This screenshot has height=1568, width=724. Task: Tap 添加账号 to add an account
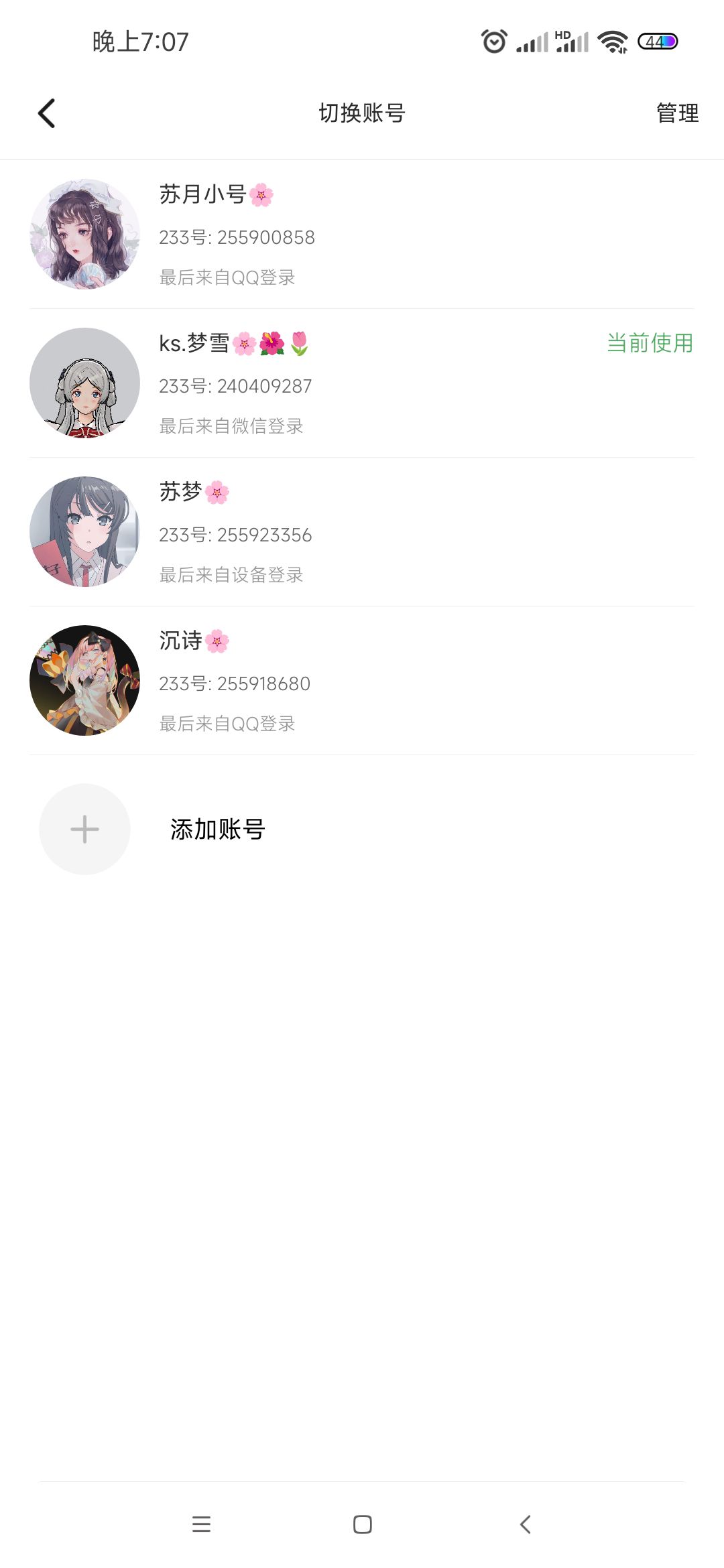(x=218, y=830)
